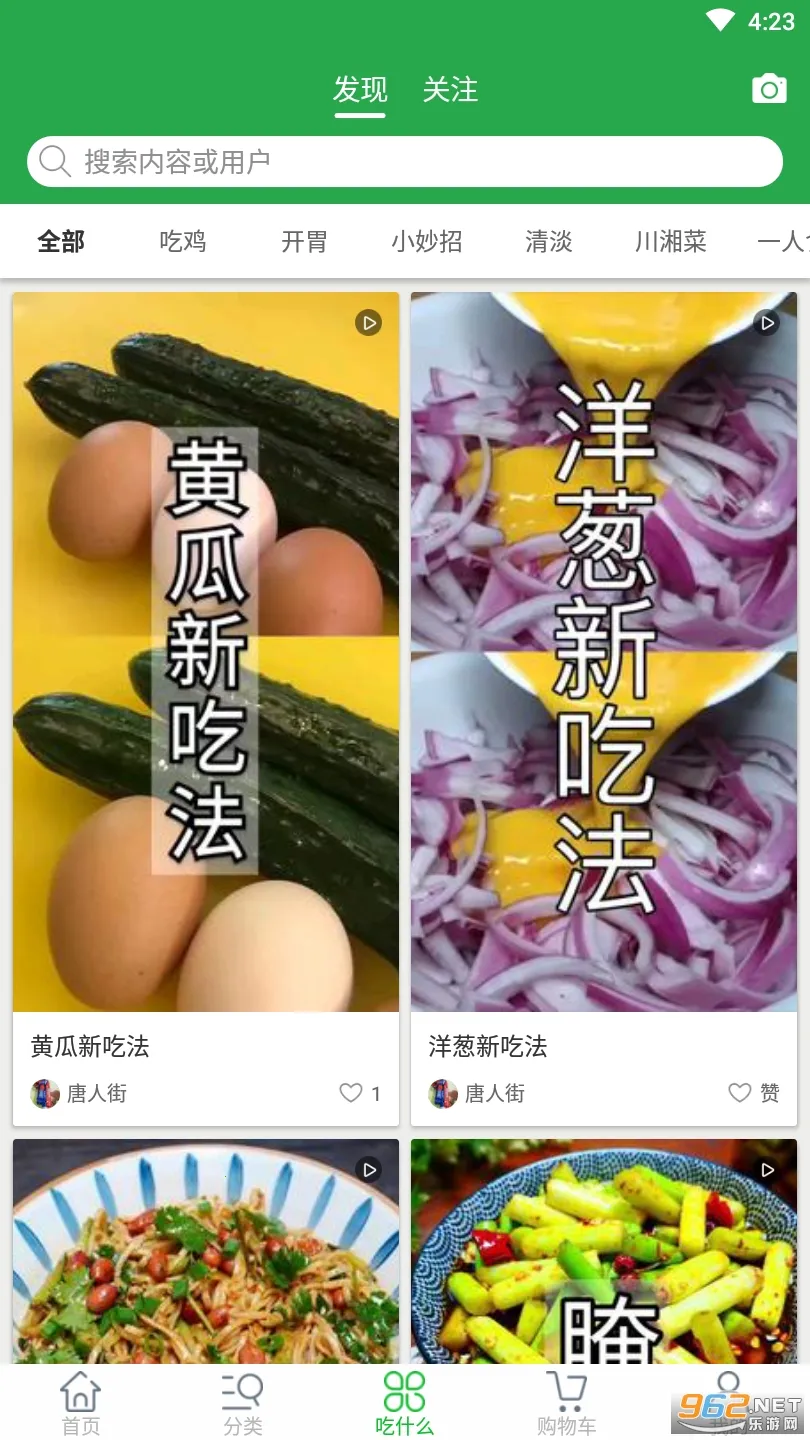This screenshot has width=810, height=1440.
Task: Switch to the 关注 tab
Action: [x=452, y=90]
